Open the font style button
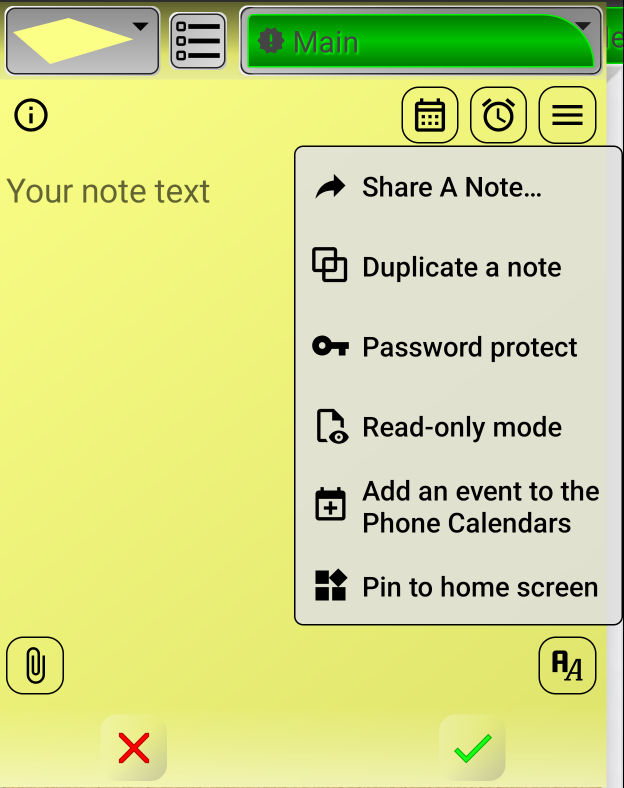This screenshot has width=624, height=788. (567, 665)
